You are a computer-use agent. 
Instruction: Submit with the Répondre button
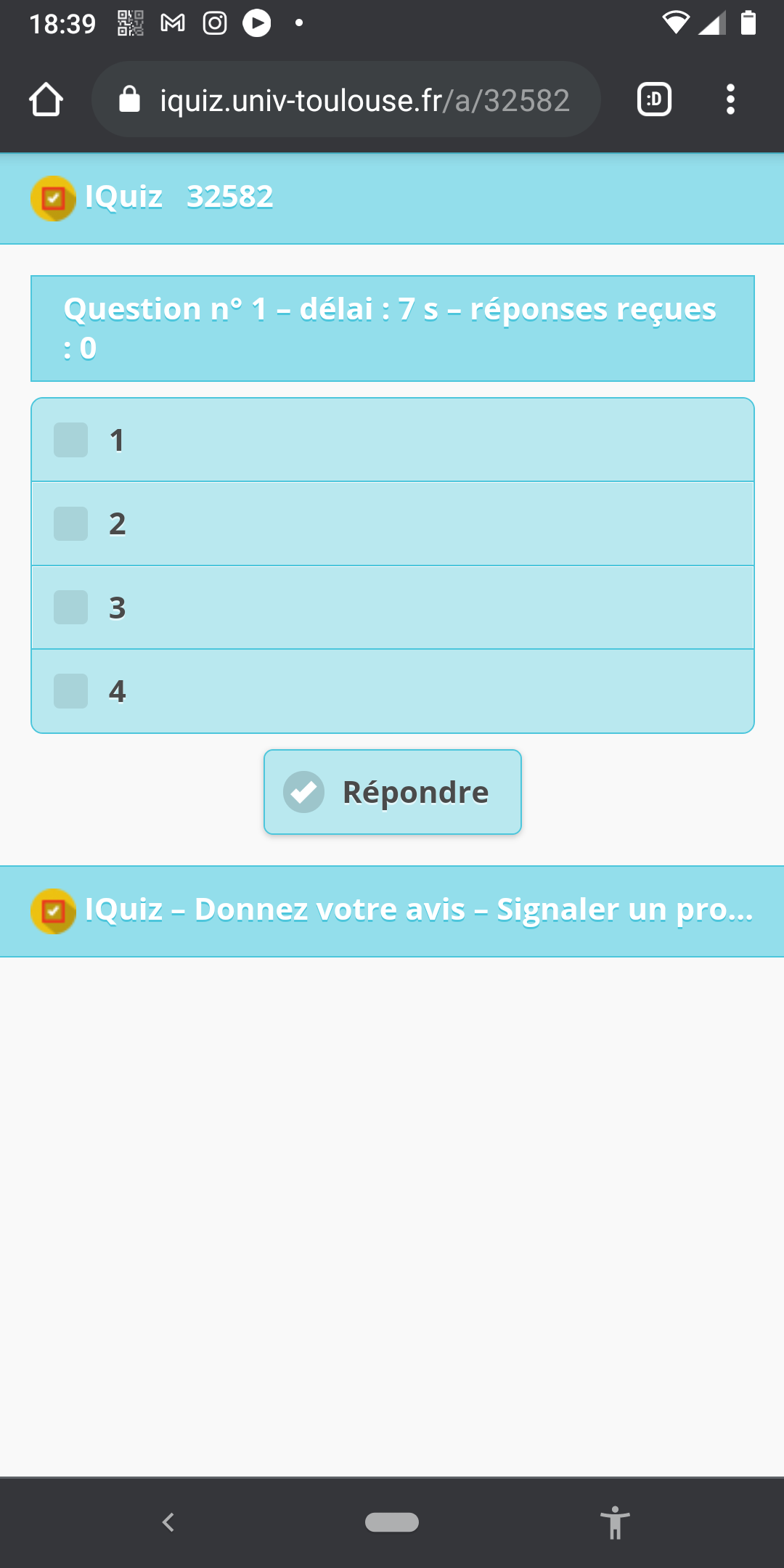(393, 792)
